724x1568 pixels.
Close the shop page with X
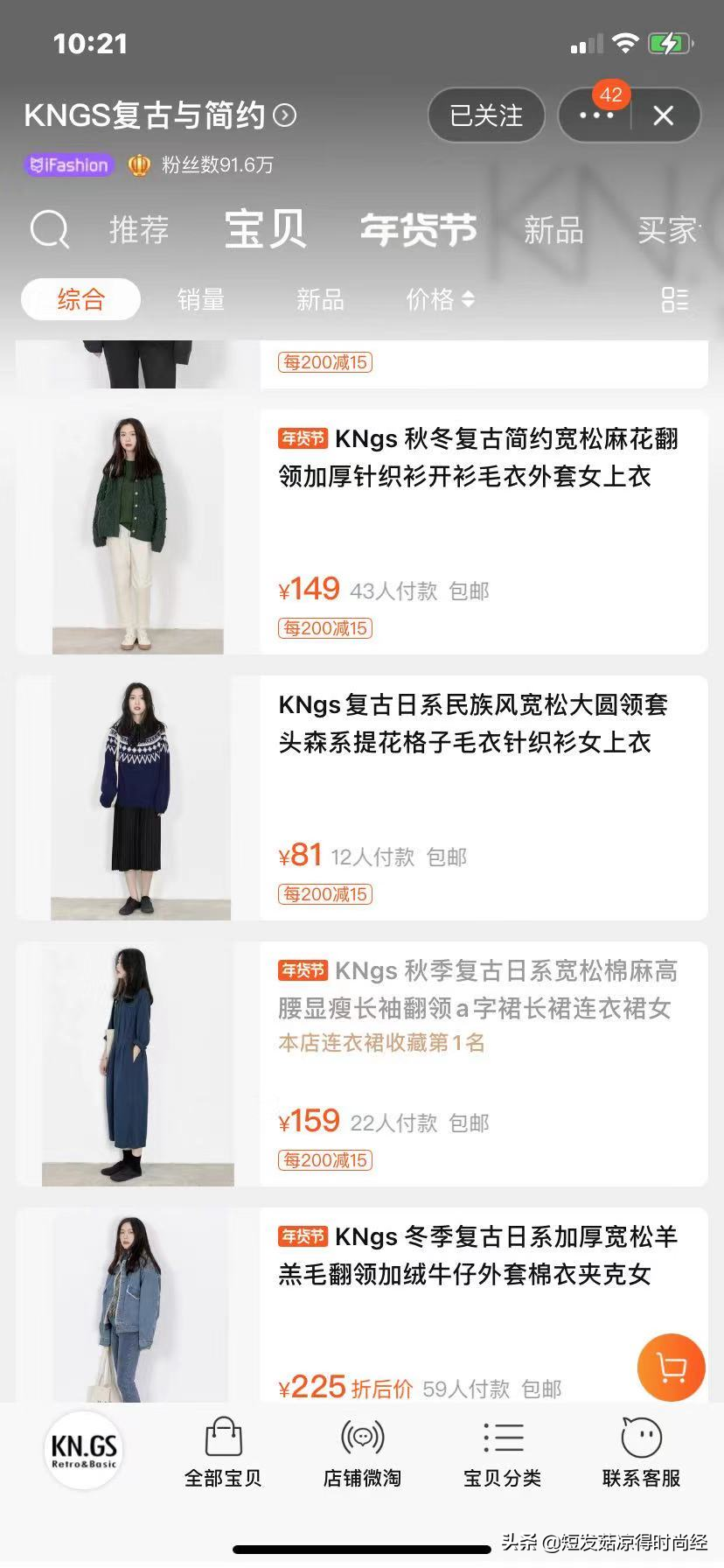click(664, 115)
